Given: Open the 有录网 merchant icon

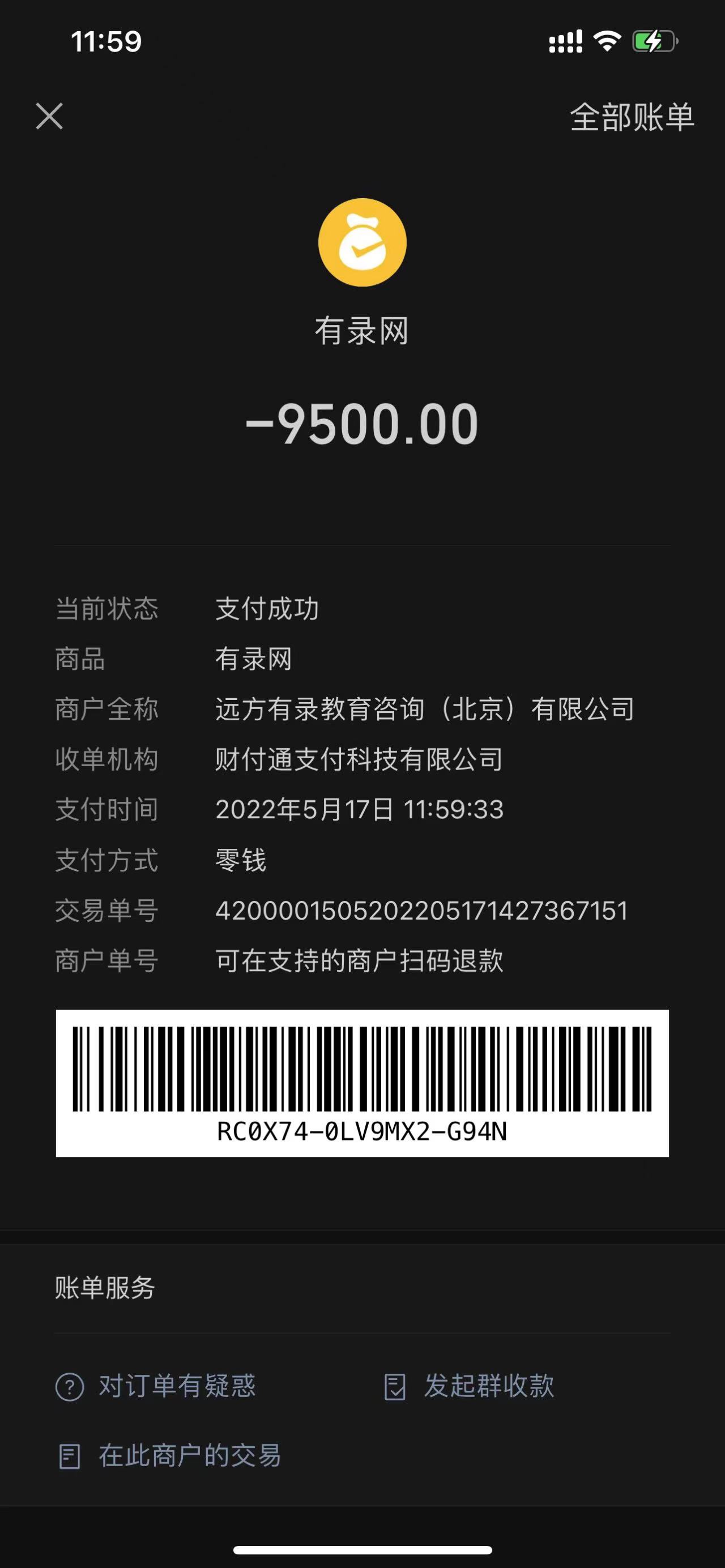Looking at the screenshot, I should tap(362, 242).
